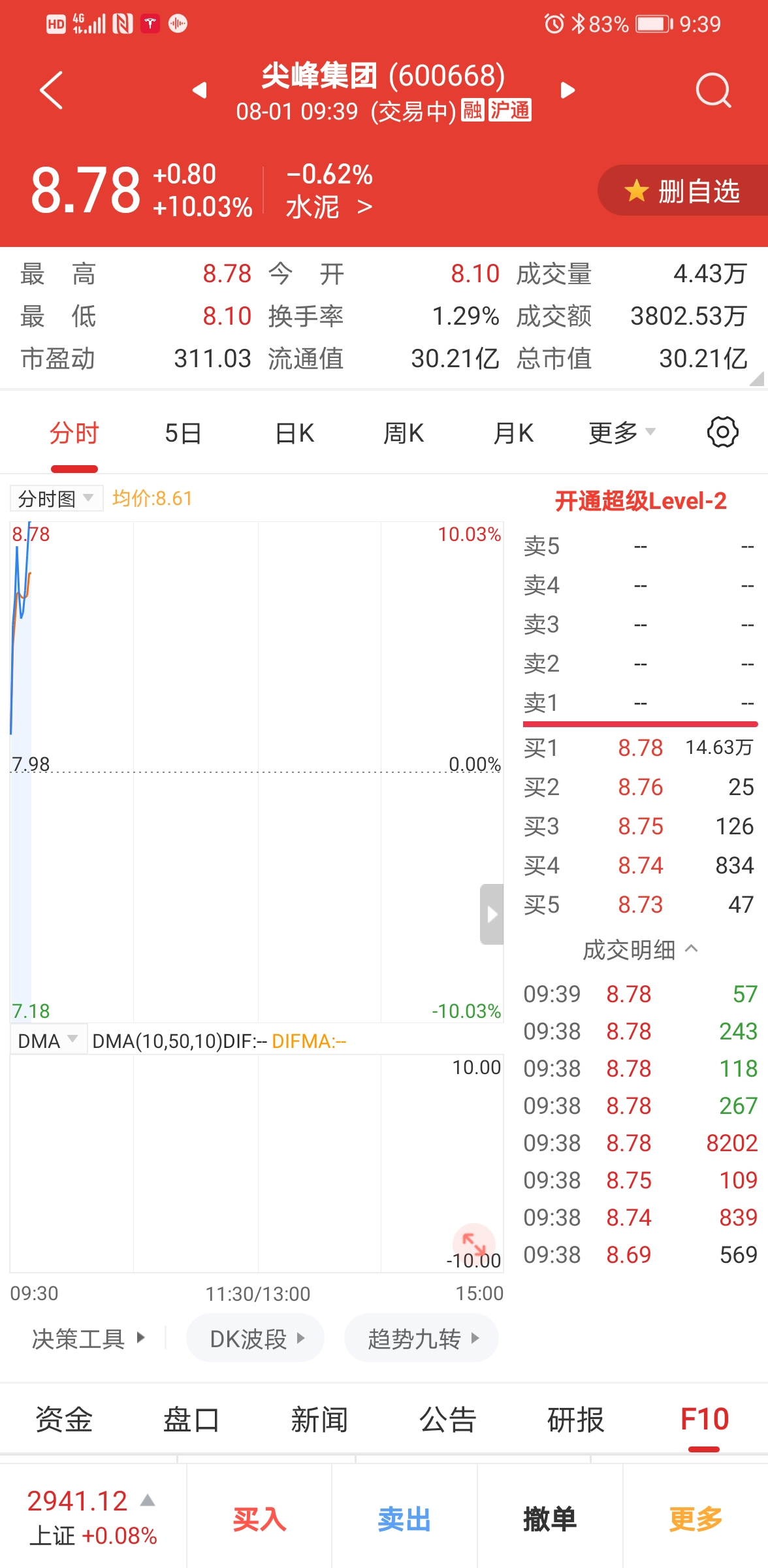Remove stock via 删自选 button
768x1568 pixels.
(x=682, y=191)
